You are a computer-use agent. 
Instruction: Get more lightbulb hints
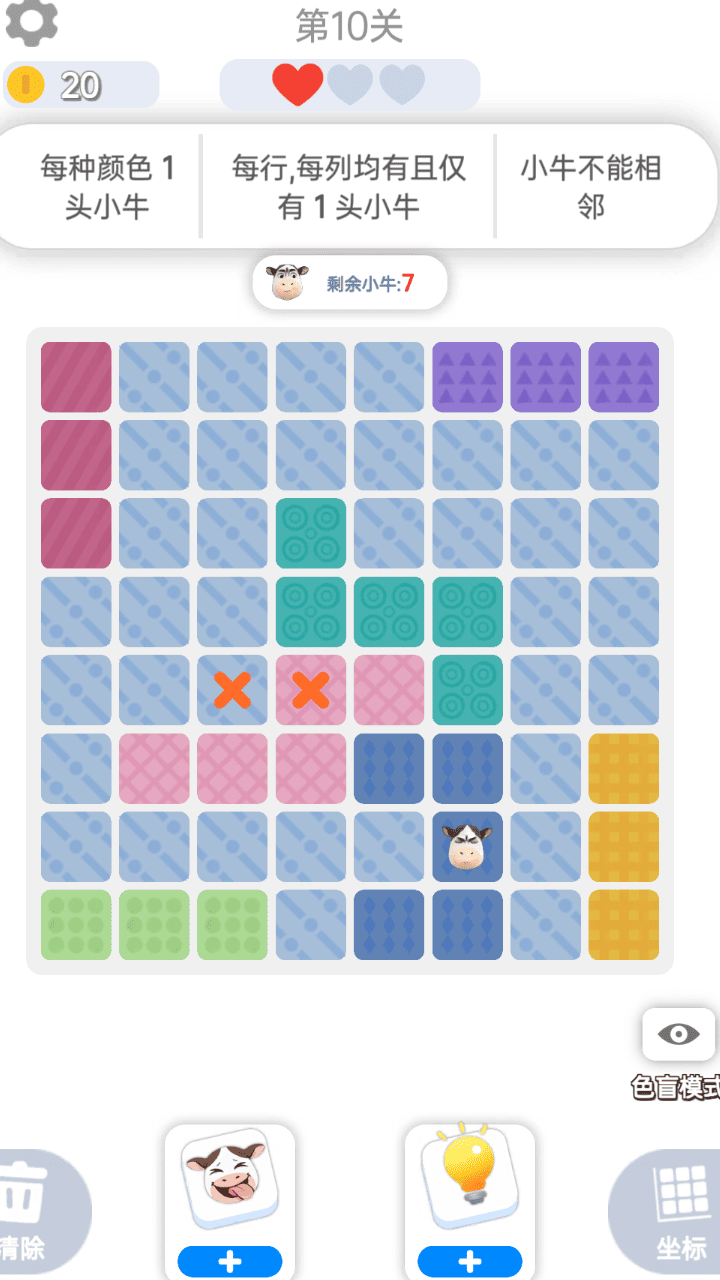pyautogui.click(x=470, y=1261)
